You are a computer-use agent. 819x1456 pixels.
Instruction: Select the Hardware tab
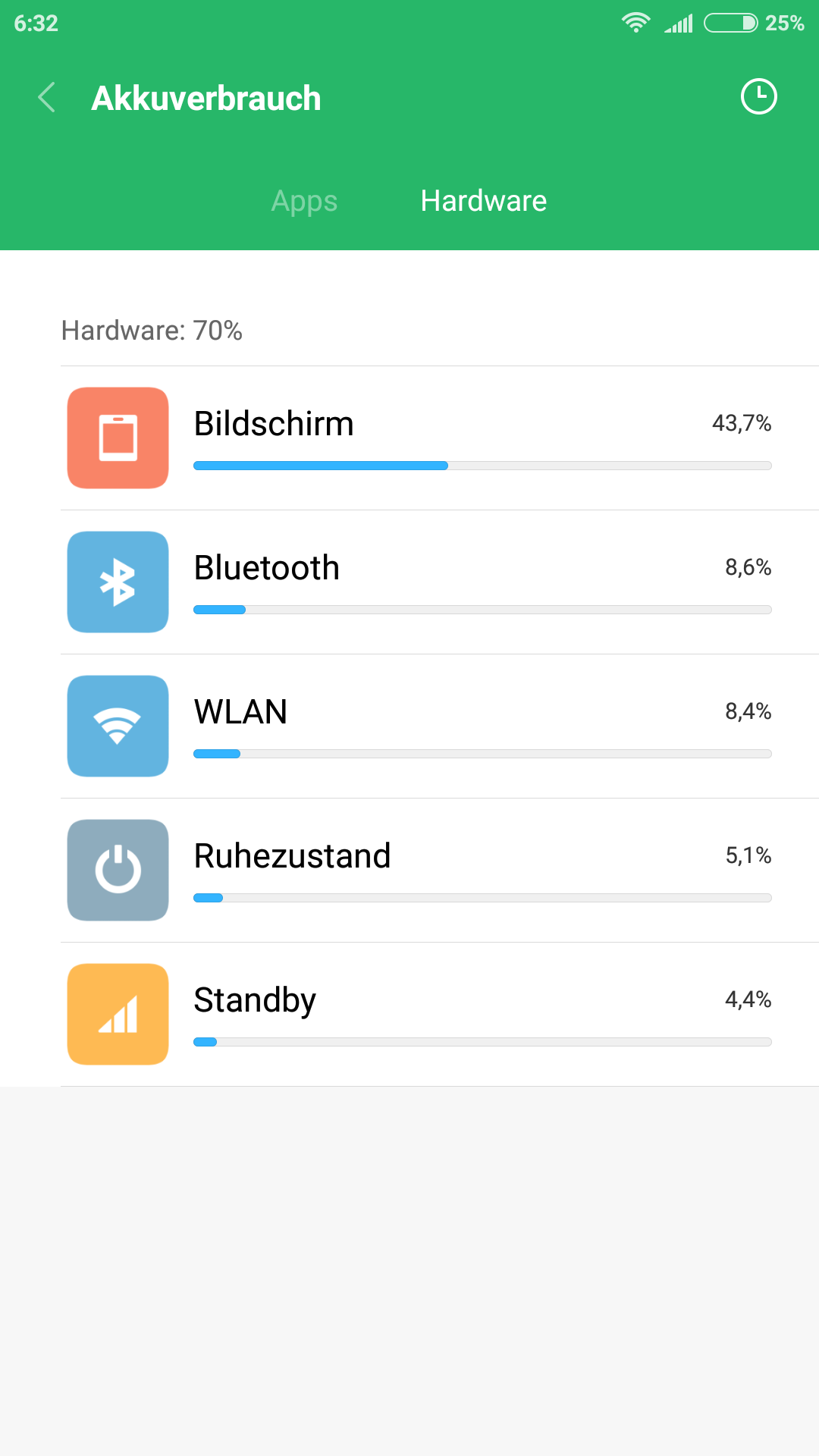coord(484,201)
